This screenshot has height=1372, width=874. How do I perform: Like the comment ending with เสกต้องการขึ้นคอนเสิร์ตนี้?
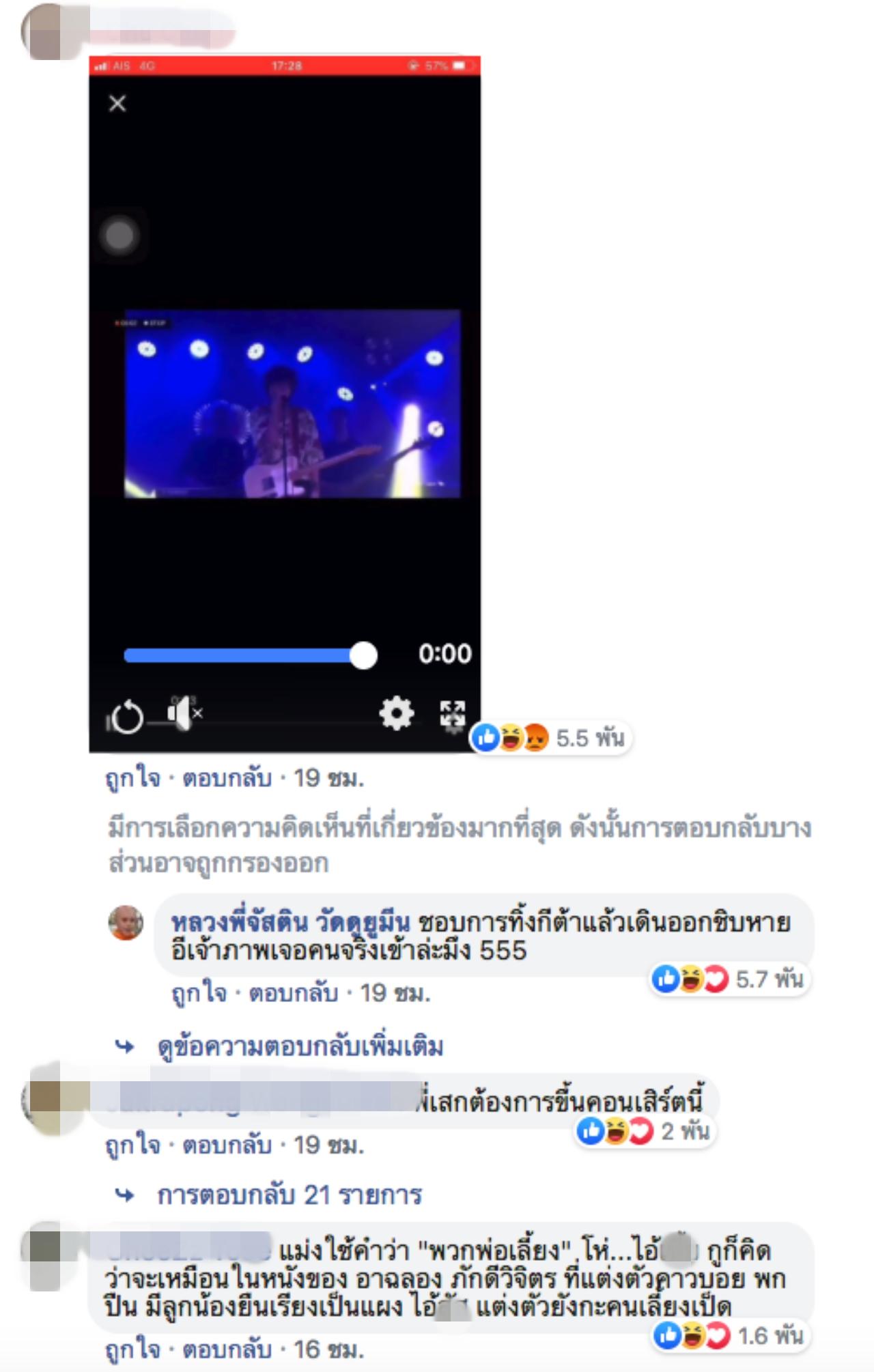coord(132,1145)
